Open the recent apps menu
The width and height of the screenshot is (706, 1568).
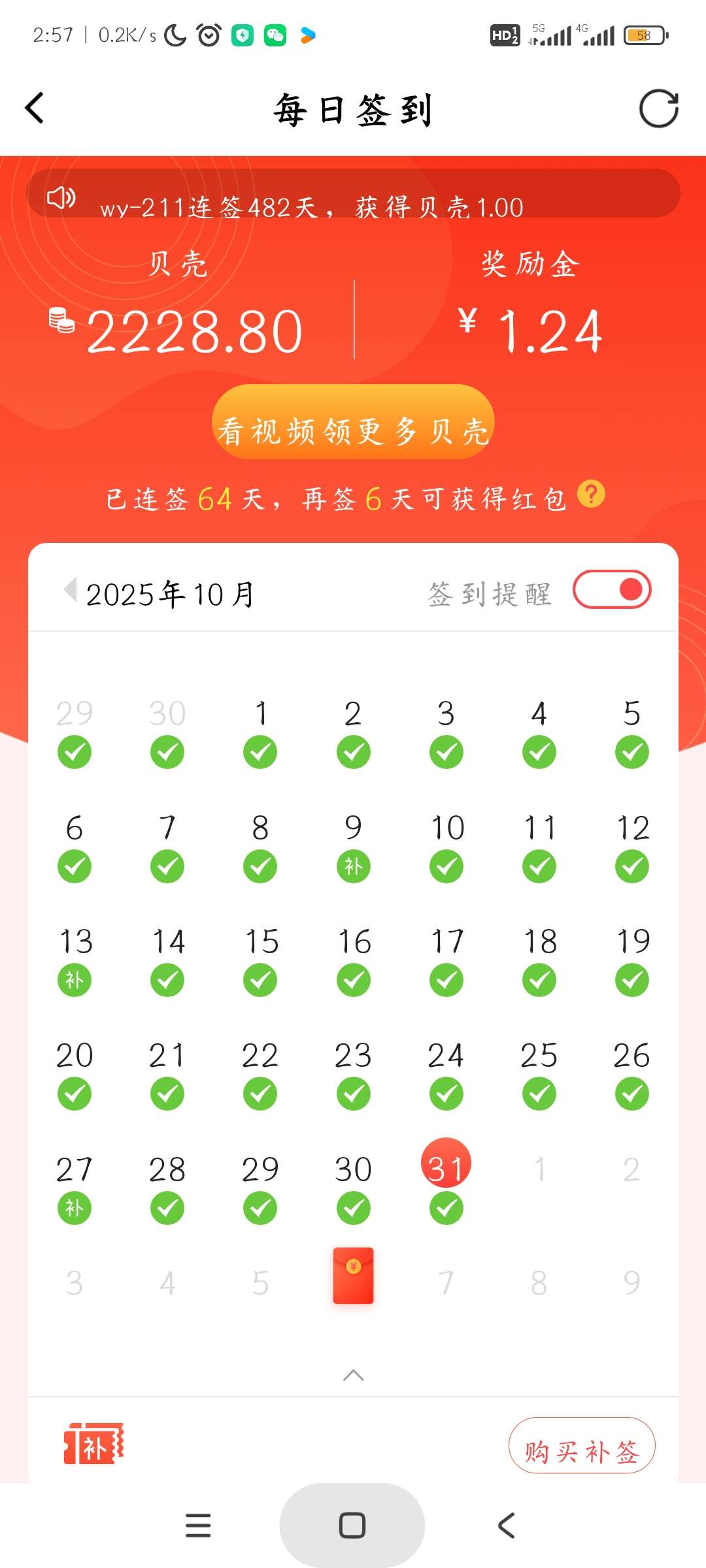[198, 1526]
